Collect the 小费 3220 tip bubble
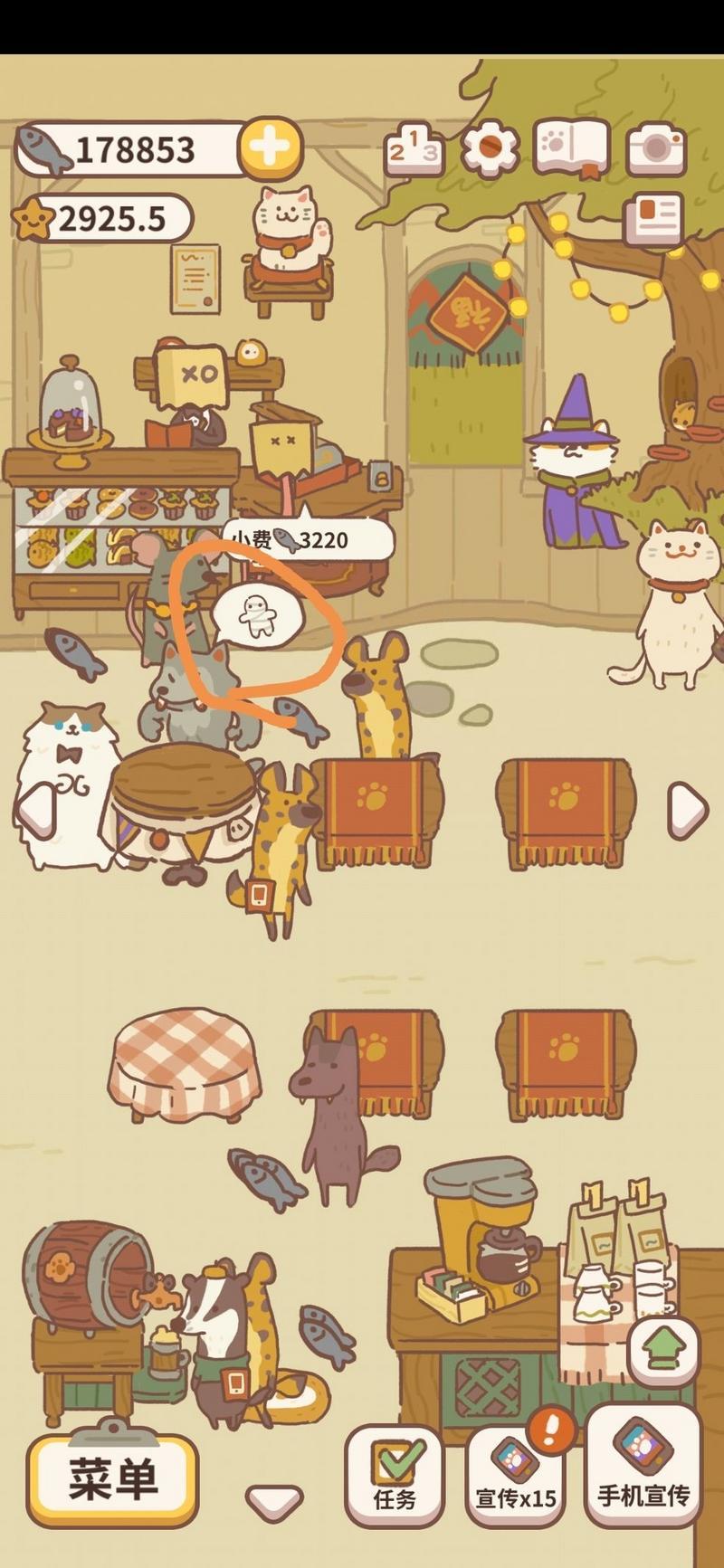This screenshot has height=1568, width=724. click(x=308, y=540)
